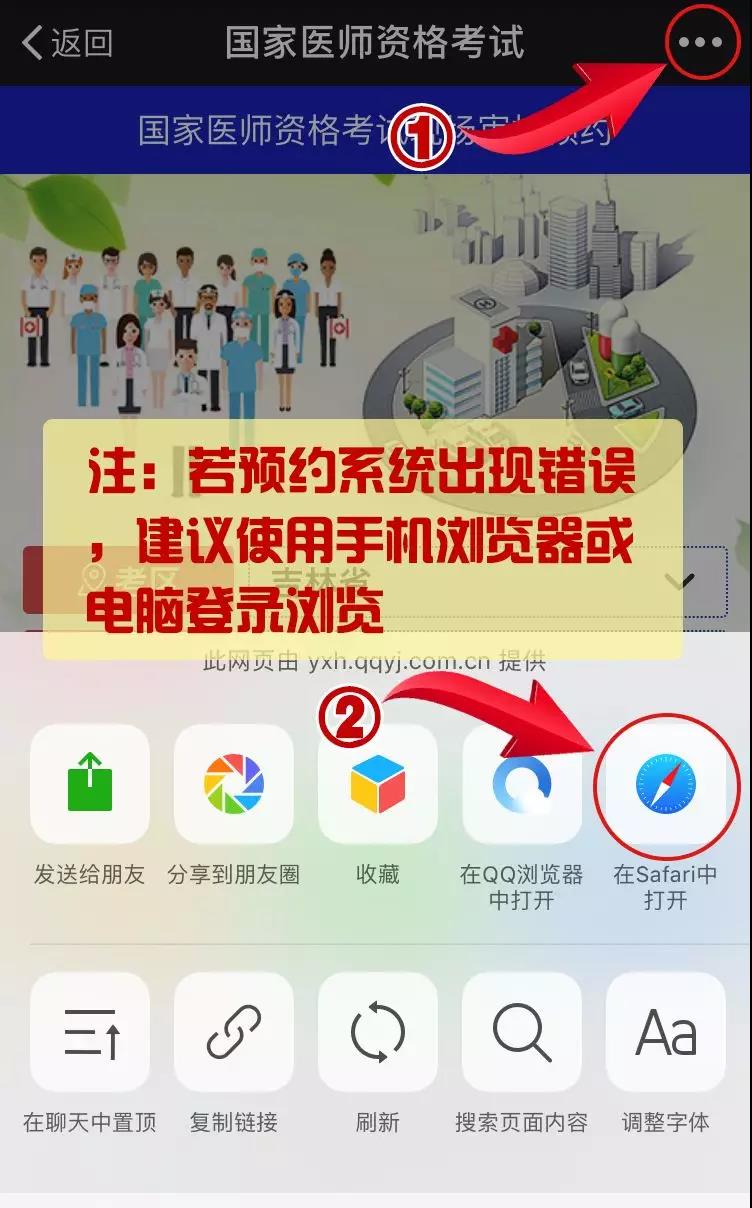Select 在聊天中置顶 to pin in chat
The width and height of the screenshot is (752, 1208).
pyautogui.click(x=90, y=1032)
